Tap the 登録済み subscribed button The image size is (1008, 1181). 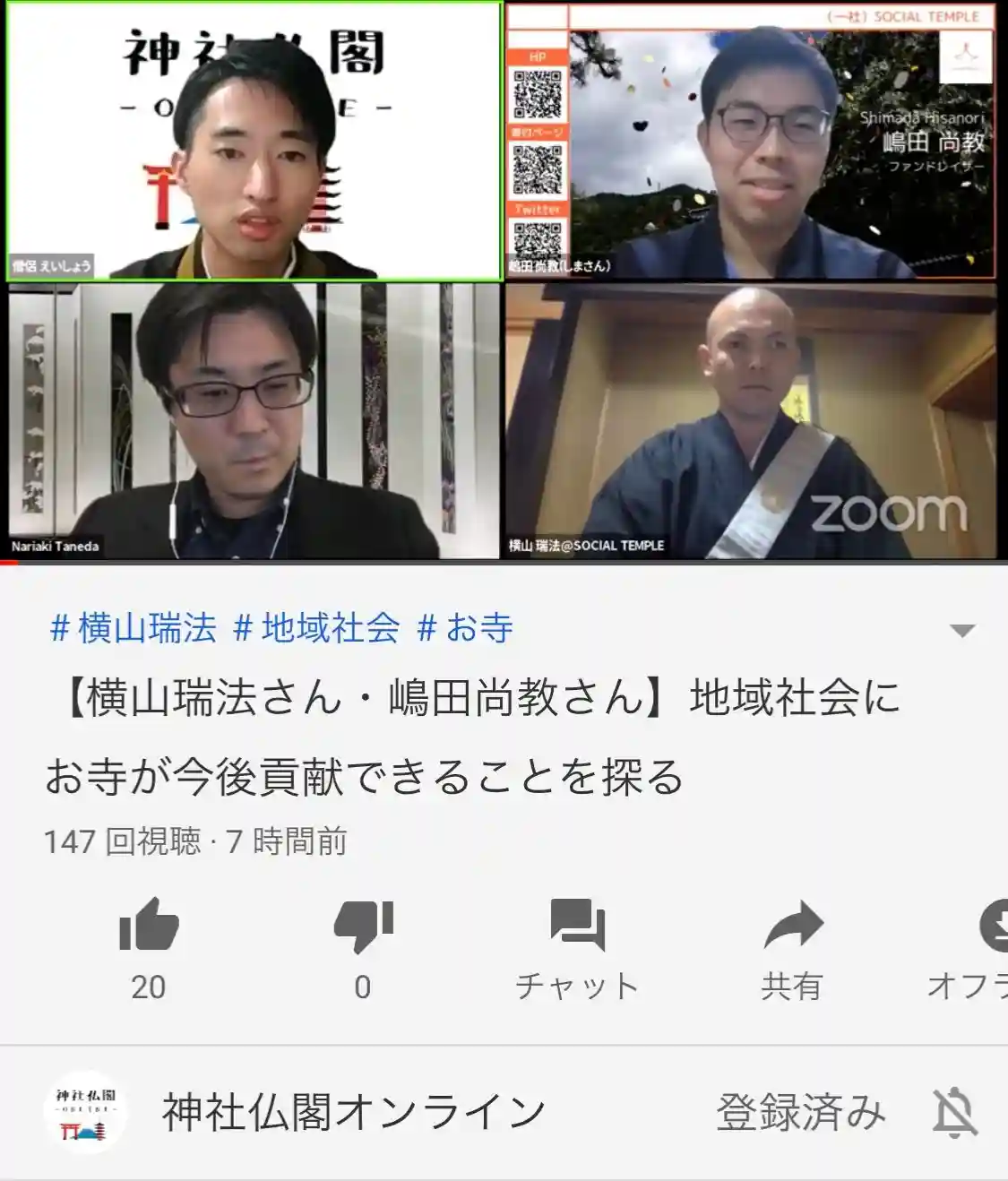pyautogui.click(x=800, y=1113)
